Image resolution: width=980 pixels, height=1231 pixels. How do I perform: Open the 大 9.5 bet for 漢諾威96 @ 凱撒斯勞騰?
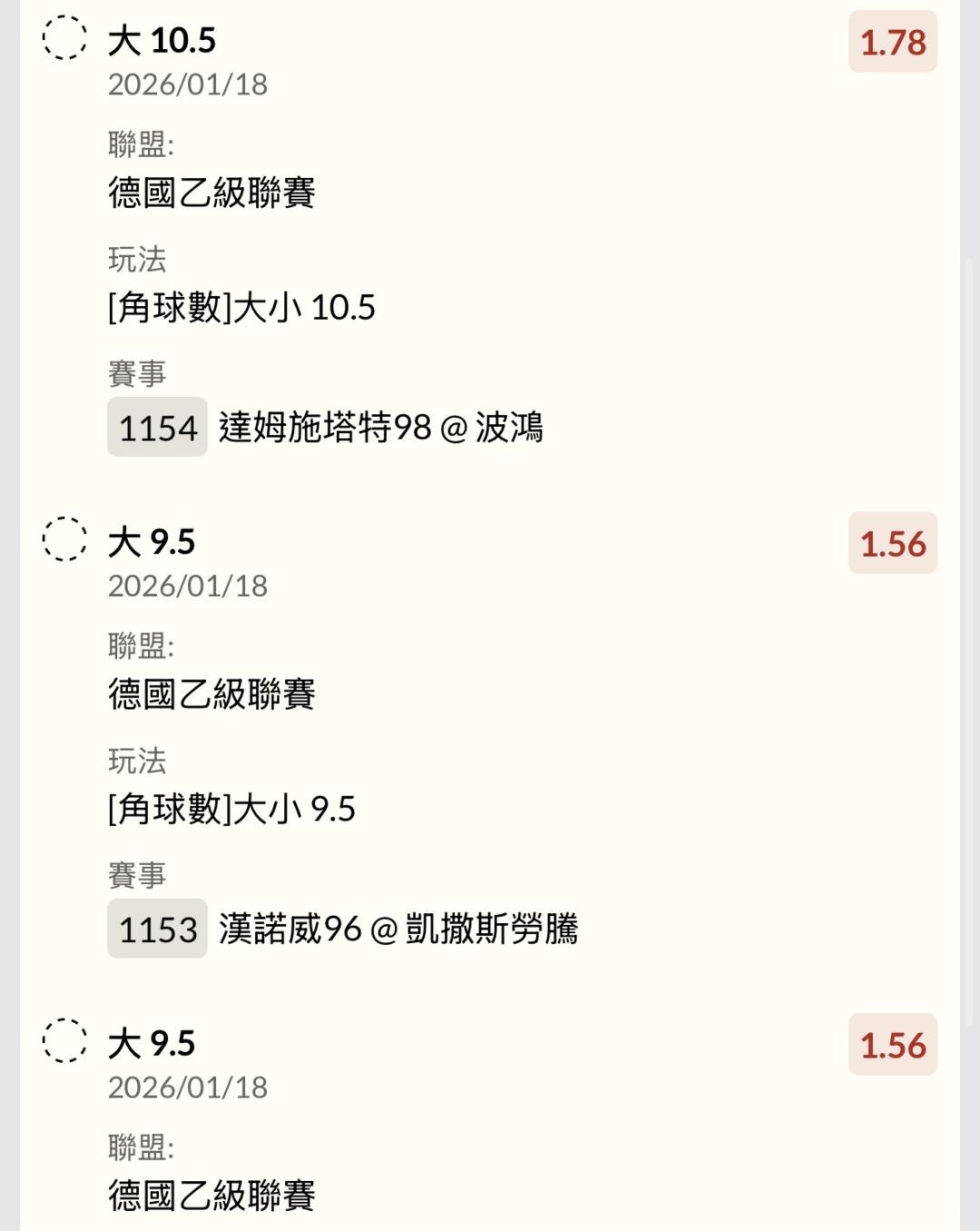point(152,542)
